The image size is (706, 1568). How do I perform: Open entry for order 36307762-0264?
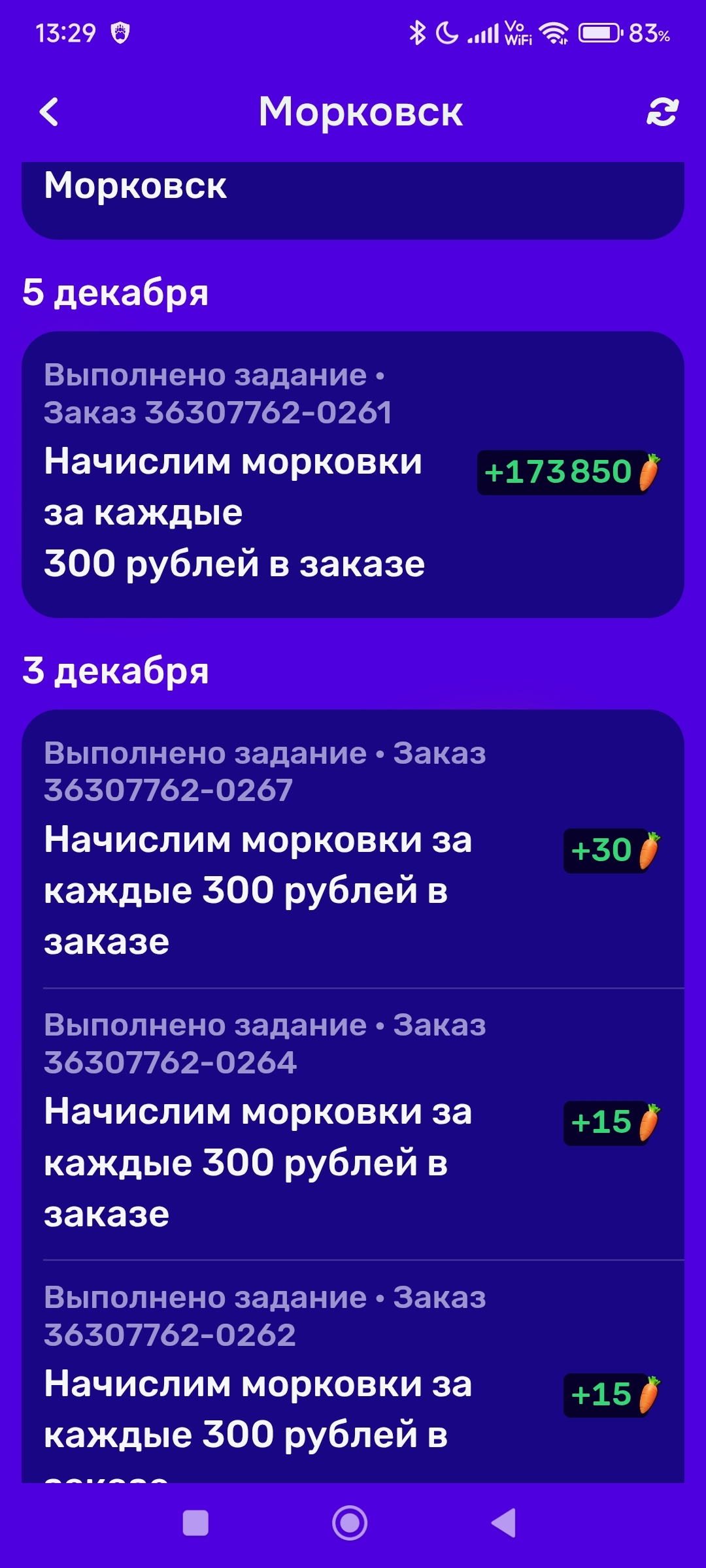pyautogui.click(x=353, y=1122)
